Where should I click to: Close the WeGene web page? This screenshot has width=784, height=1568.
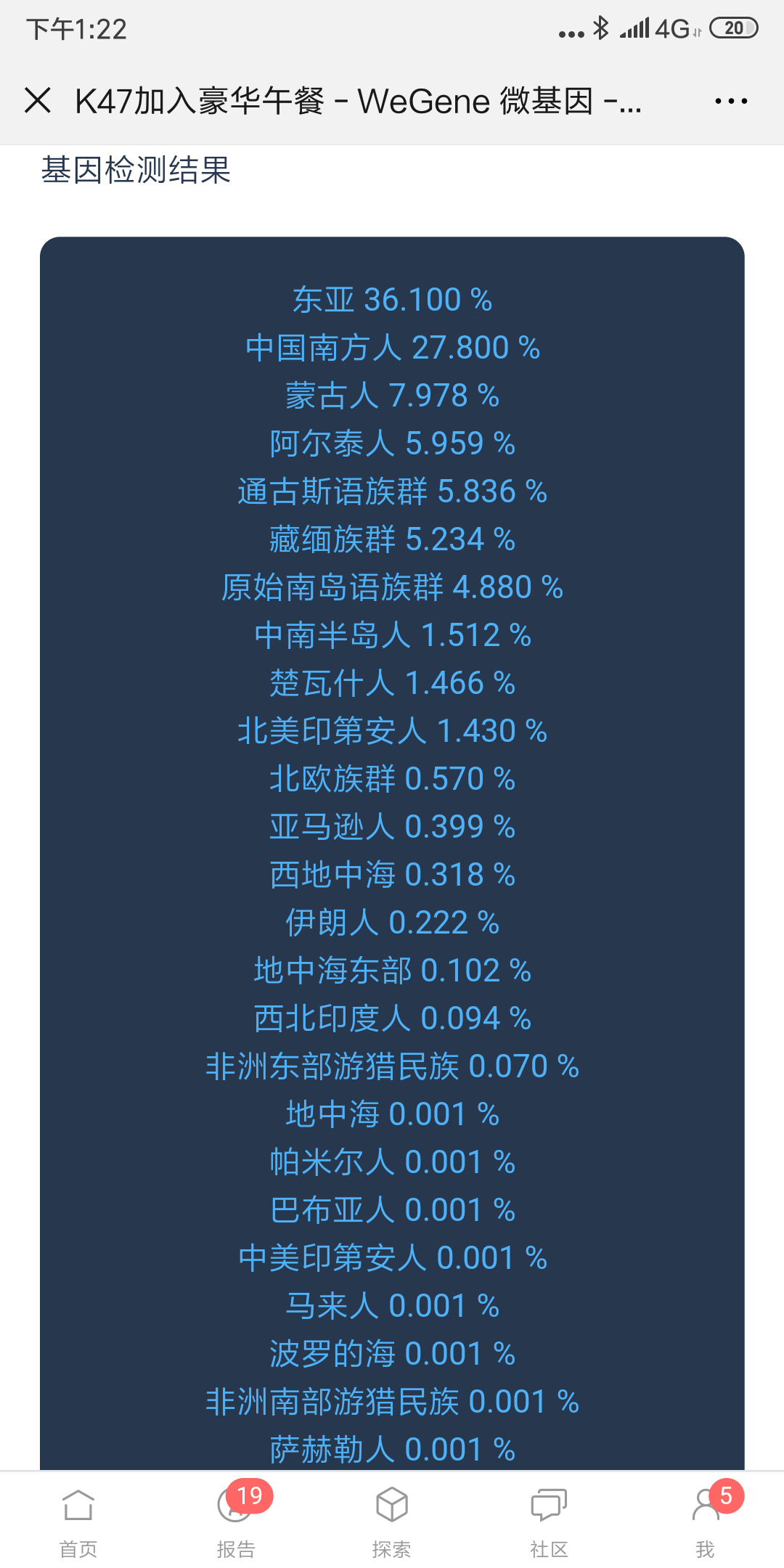pos(38,100)
